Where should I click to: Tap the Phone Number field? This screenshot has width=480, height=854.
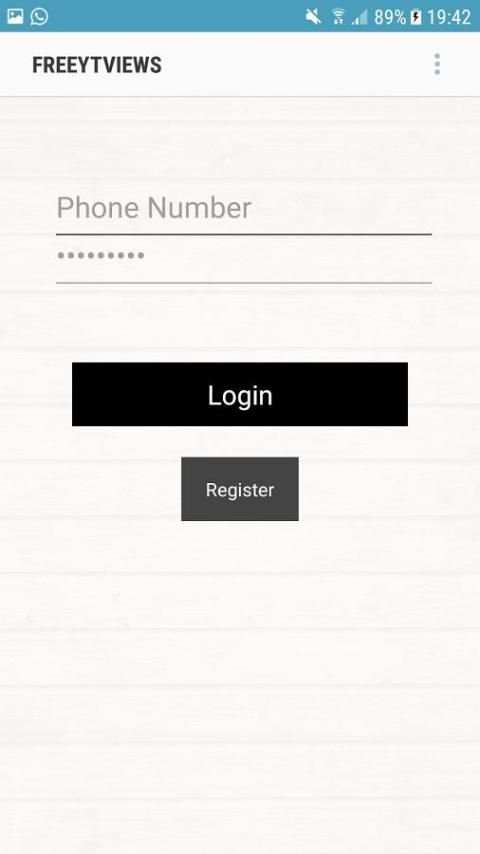244,209
